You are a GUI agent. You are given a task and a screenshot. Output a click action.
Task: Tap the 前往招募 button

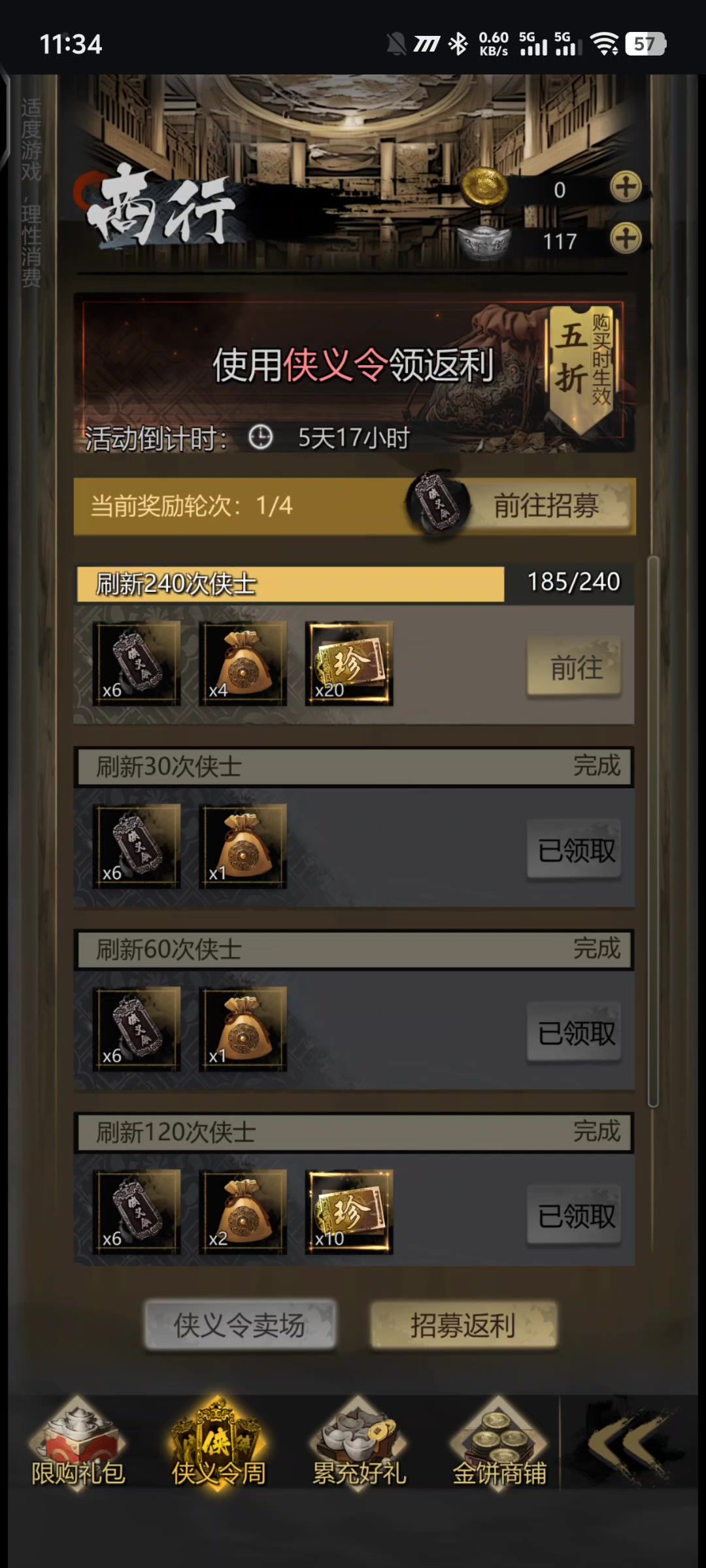(x=545, y=506)
